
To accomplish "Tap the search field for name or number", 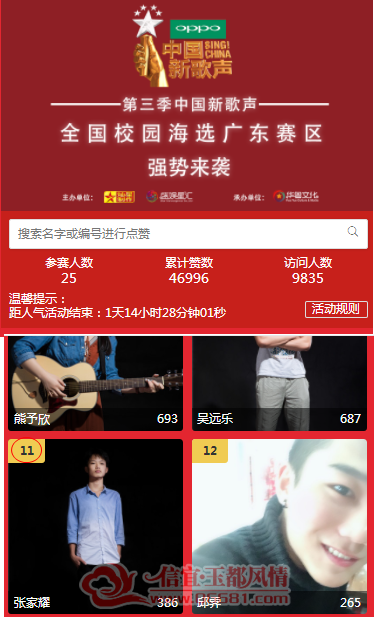I will tap(188, 234).
